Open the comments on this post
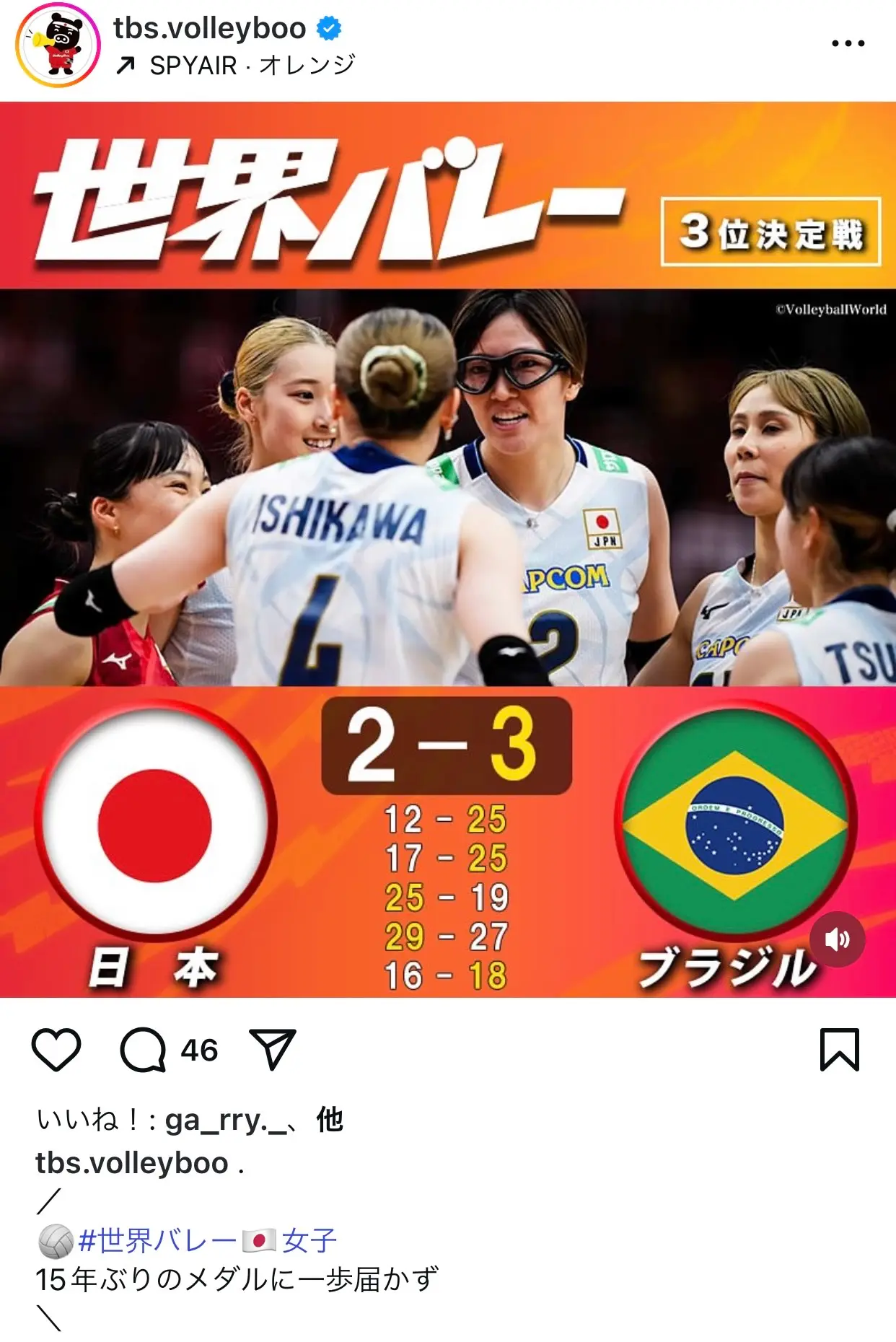This screenshot has width=896, height=1342. 144,1050
